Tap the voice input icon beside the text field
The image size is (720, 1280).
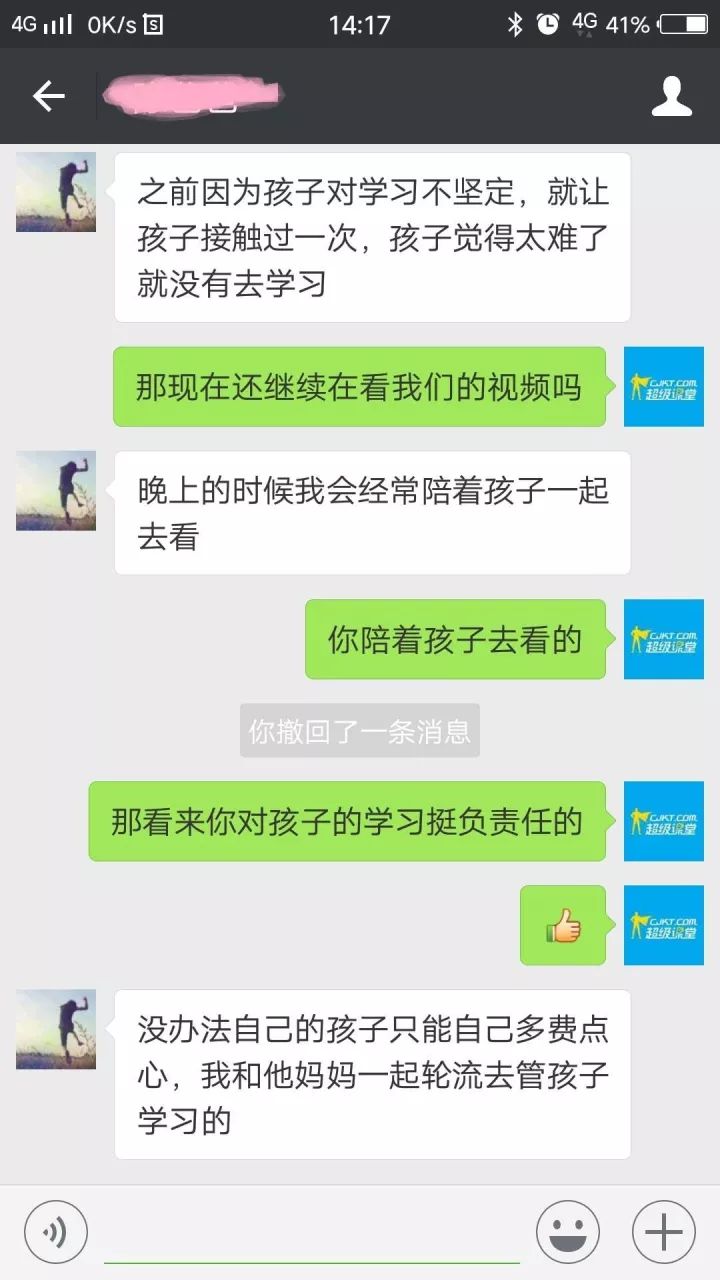pyautogui.click(x=55, y=1230)
